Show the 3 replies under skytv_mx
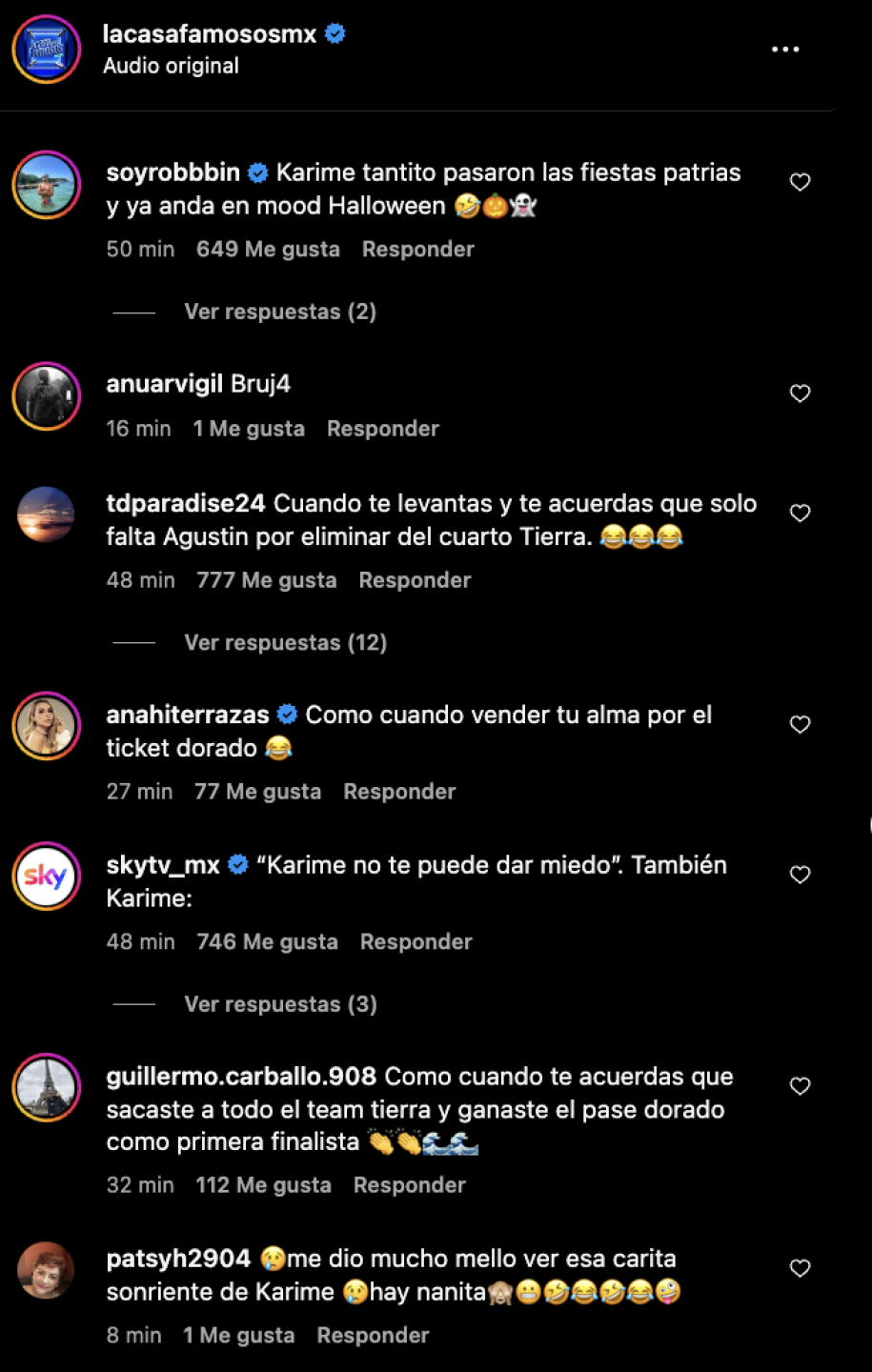The image size is (872, 1372). pos(280,1004)
